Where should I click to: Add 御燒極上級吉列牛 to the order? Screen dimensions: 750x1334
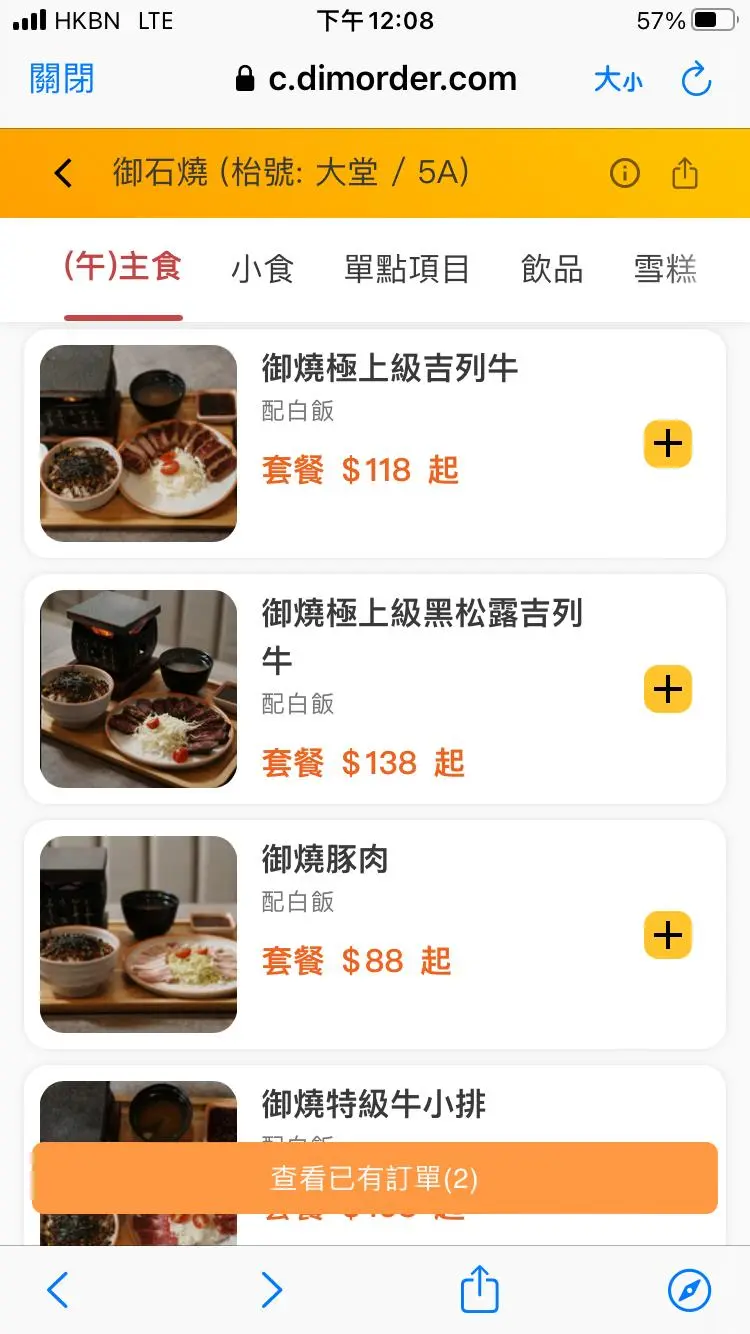tap(668, 444)
